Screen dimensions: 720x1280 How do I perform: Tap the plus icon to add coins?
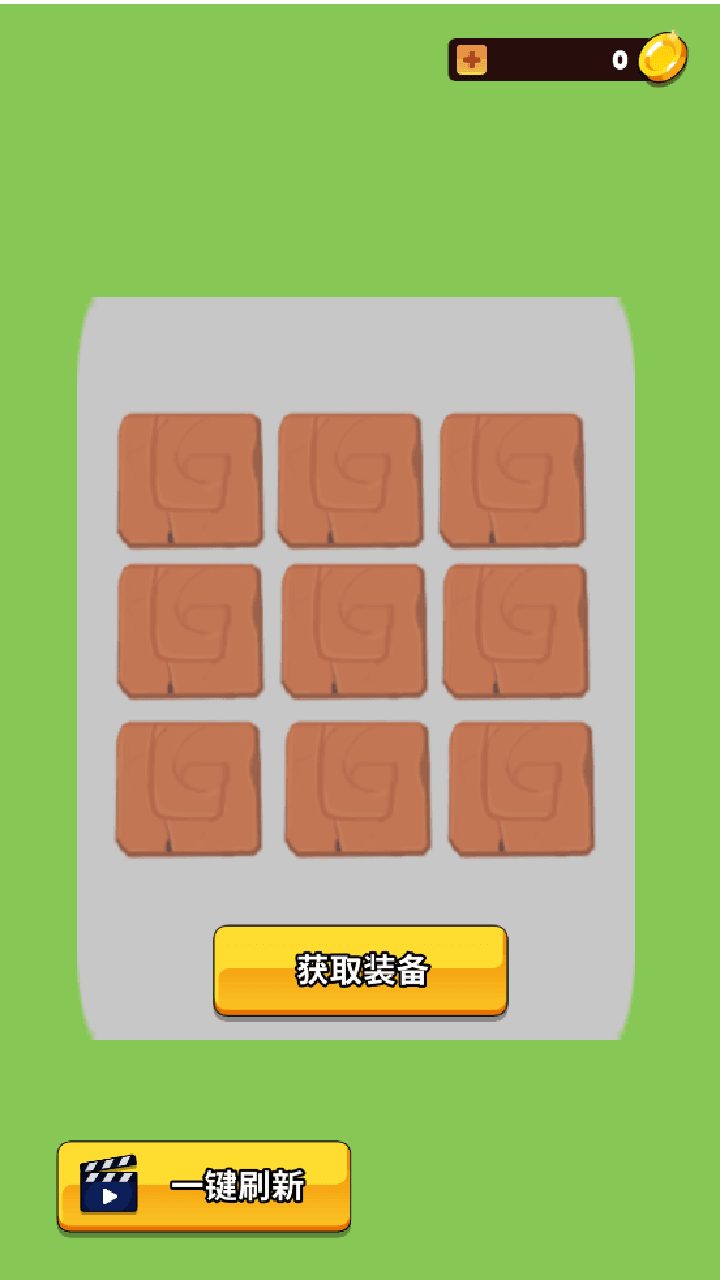pyautogui.click(x=472, y=60)
